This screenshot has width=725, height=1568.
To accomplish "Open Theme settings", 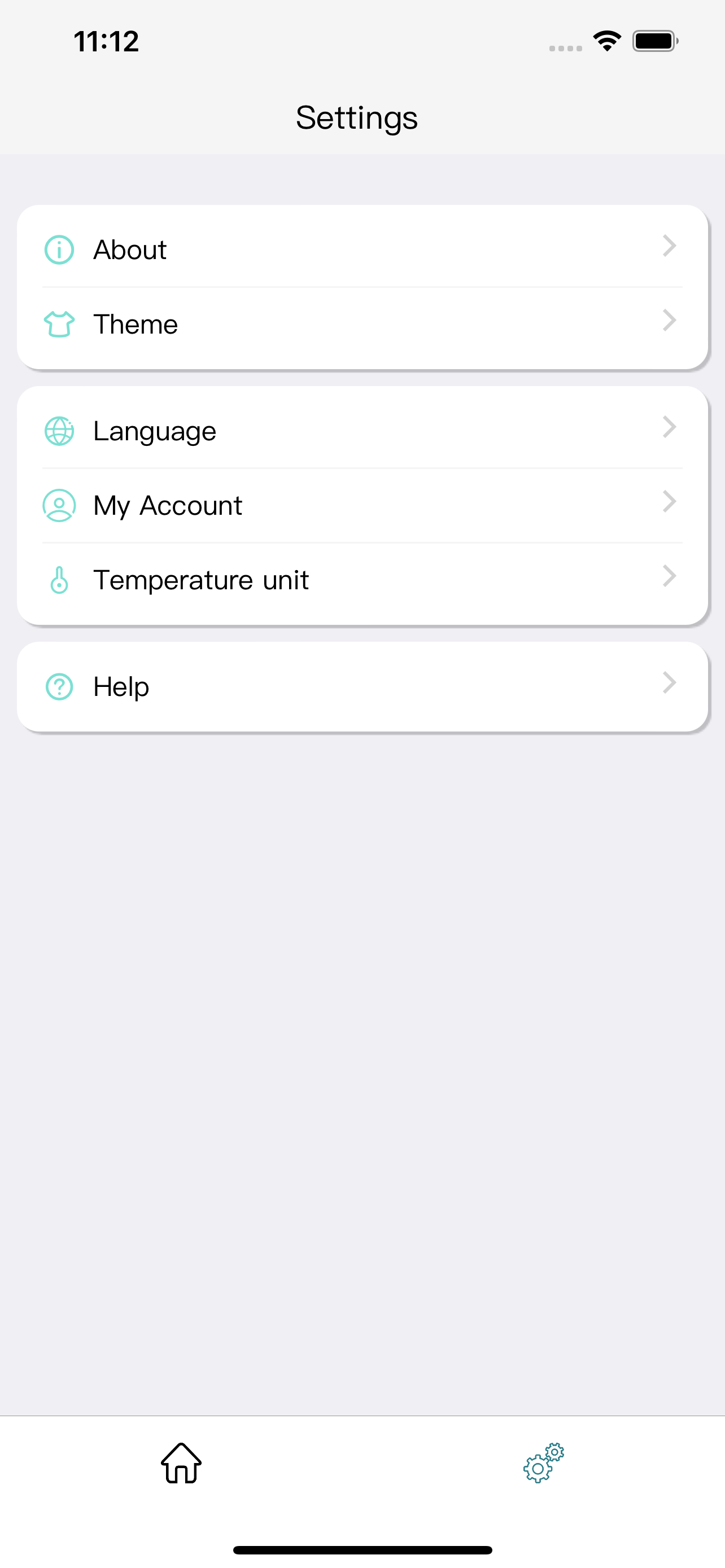I will click(362, 324).
